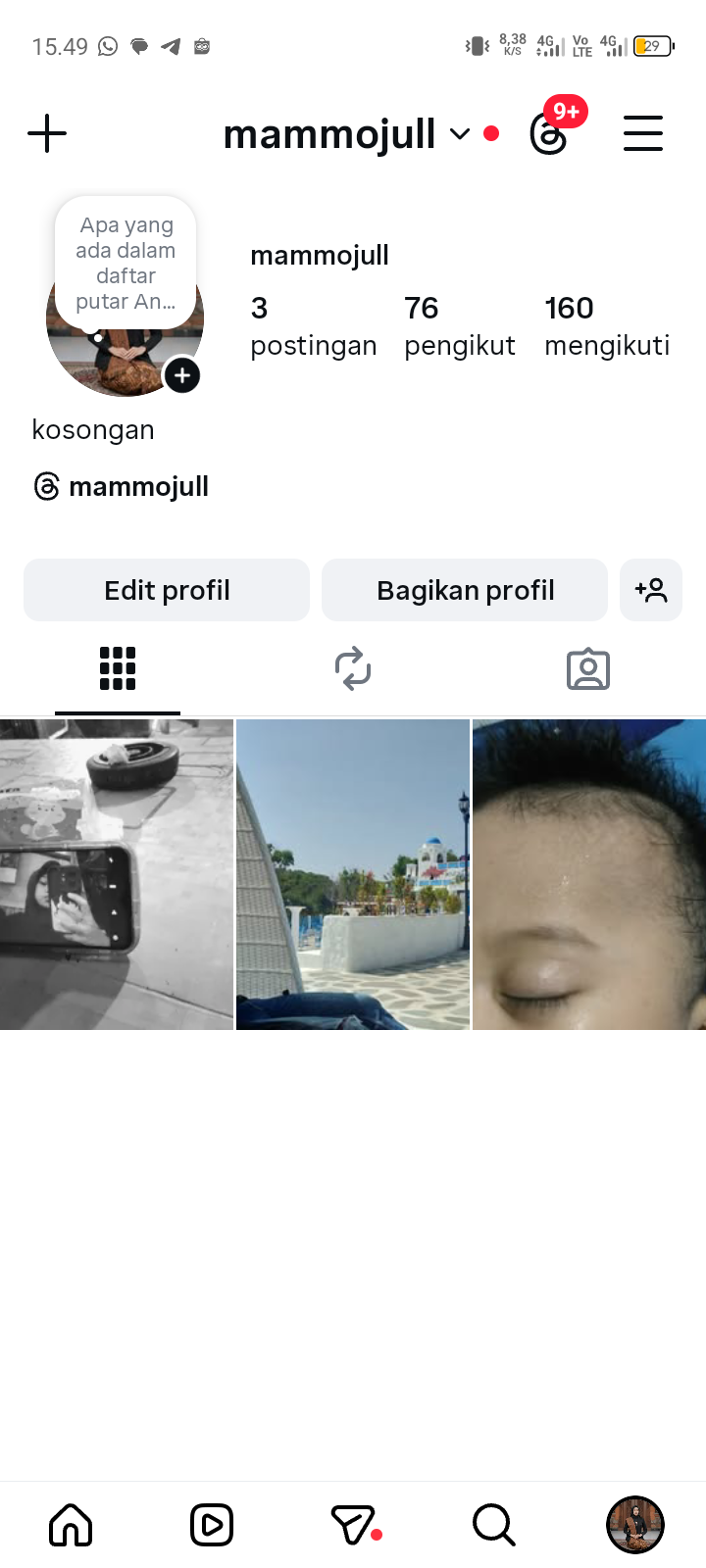Open the hamburger menu
The image size is (706, 1568).
(x=643, y=133)
